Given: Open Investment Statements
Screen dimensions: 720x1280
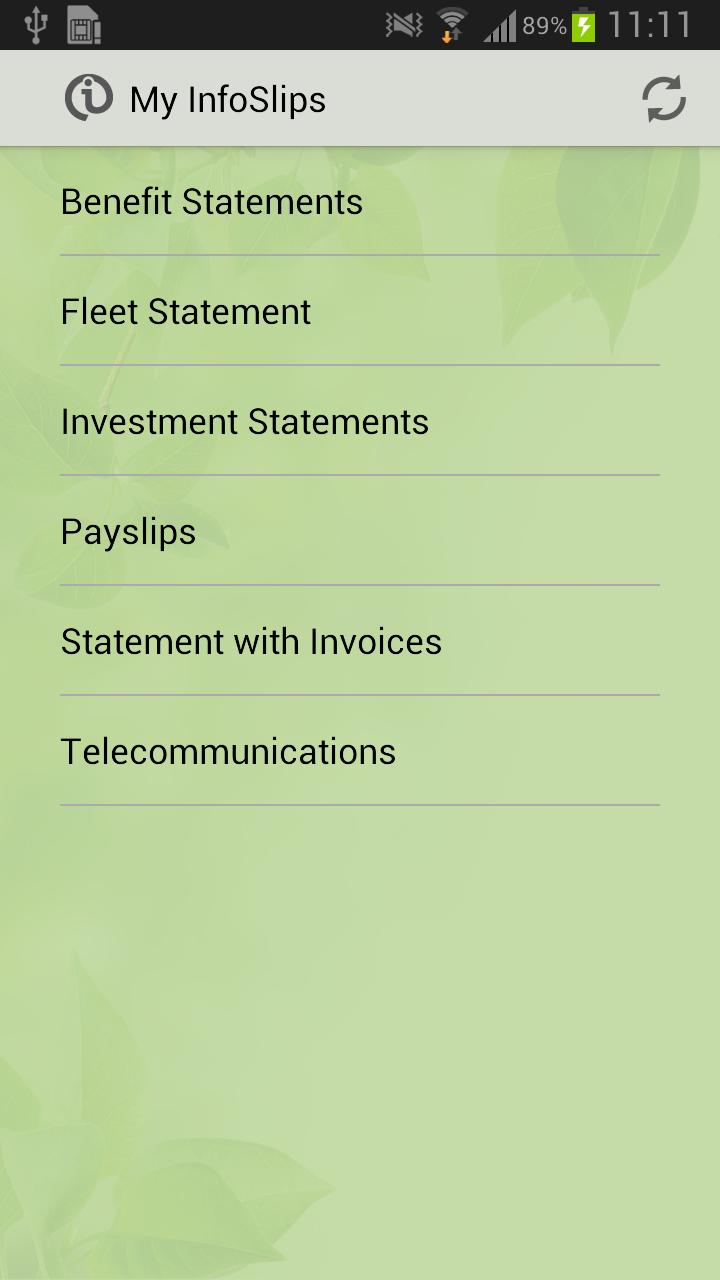Looking at the screenshot, I should pos(245,422).
